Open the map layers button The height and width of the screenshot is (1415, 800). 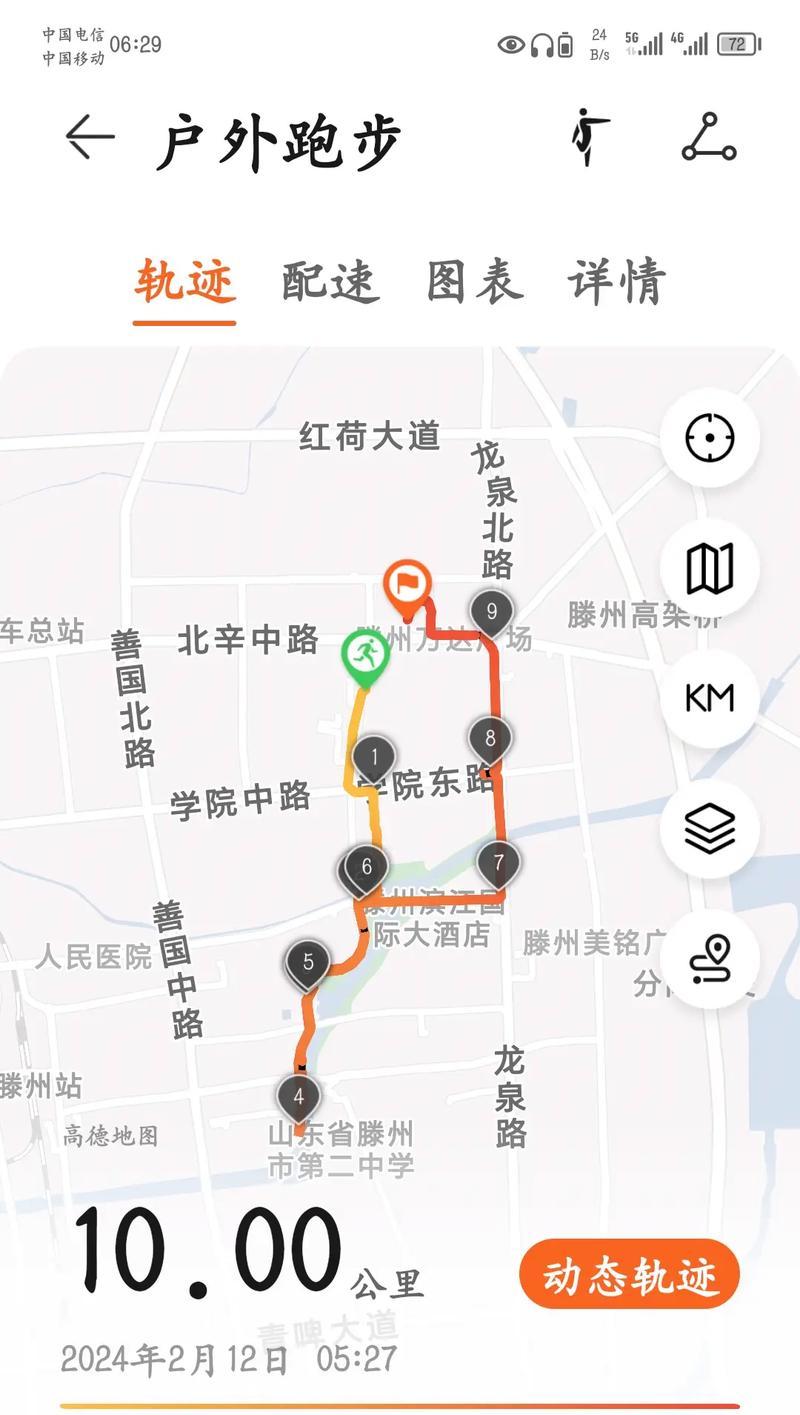coord(710,828)
